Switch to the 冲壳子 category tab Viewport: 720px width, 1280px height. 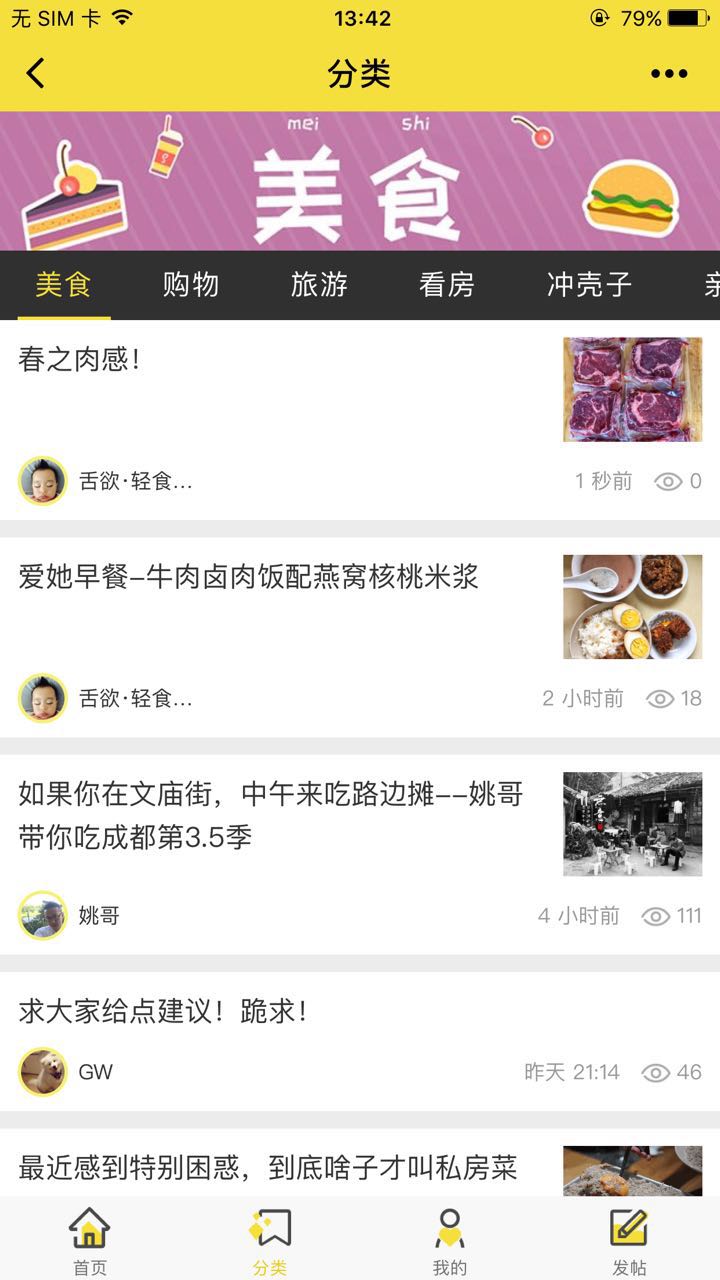[589, 285]
